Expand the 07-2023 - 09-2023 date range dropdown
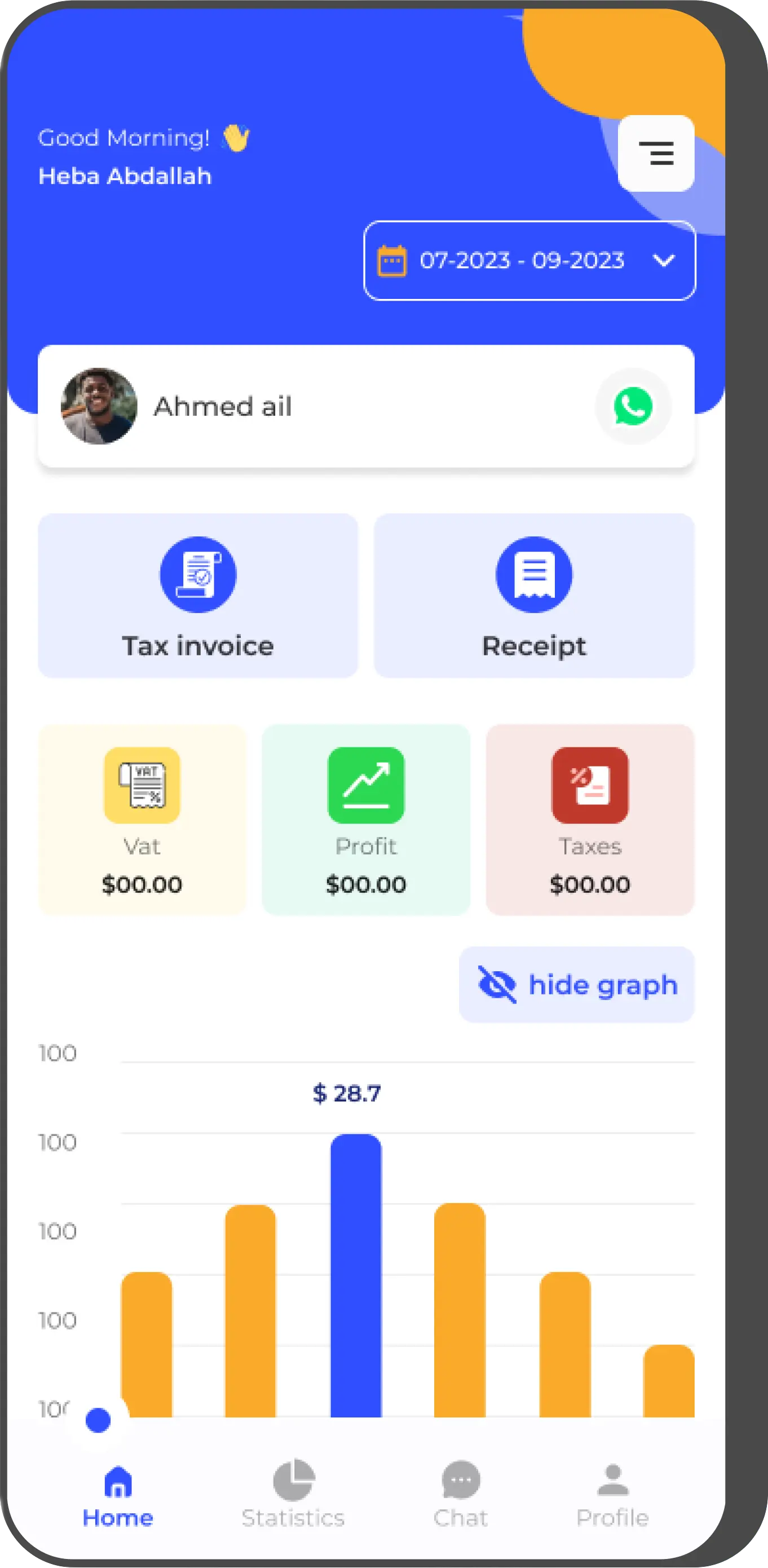 point(529,261)
